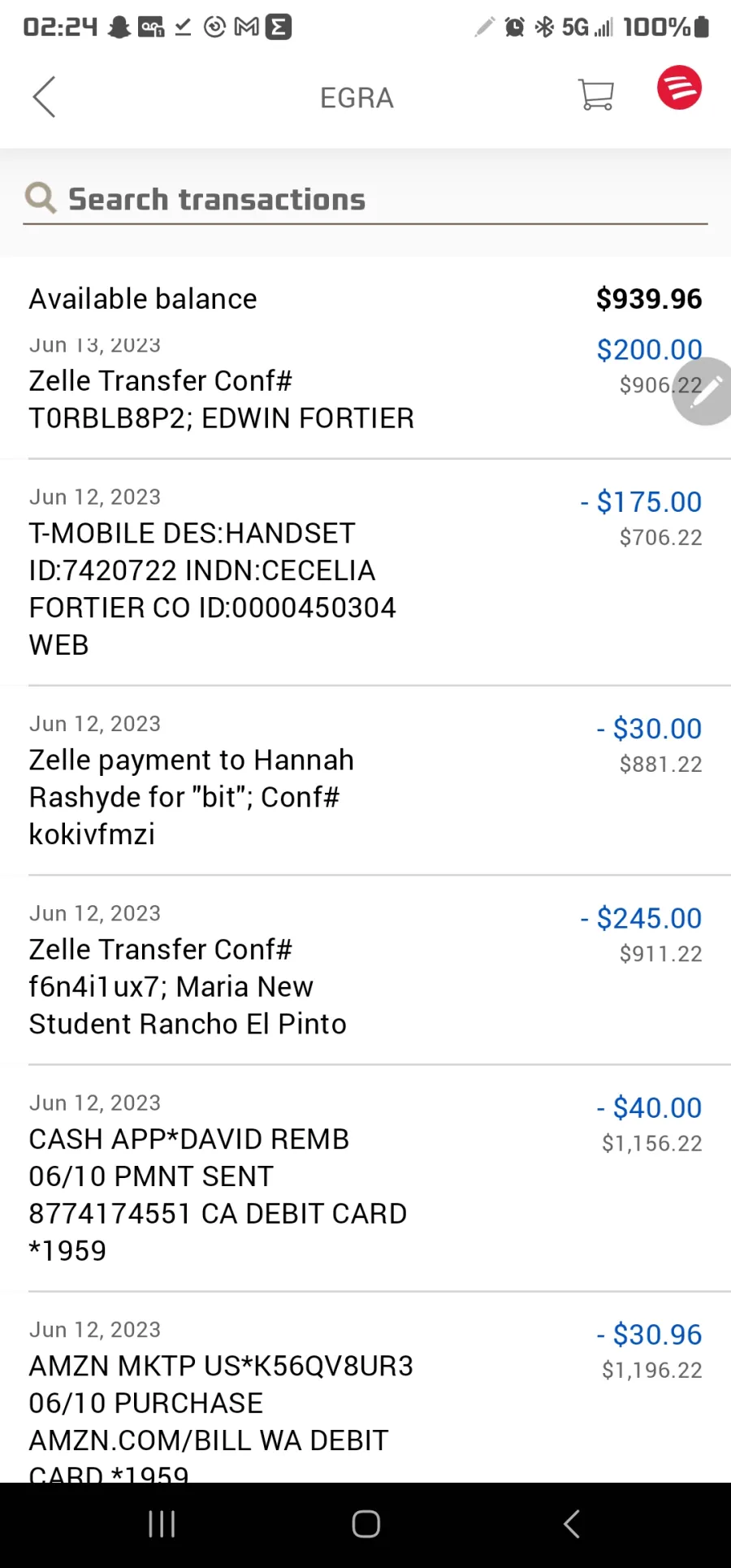Viewport: 731px width, 1568px height.
Task: Open the red Erica assistant icon
Action: (679, 87)
